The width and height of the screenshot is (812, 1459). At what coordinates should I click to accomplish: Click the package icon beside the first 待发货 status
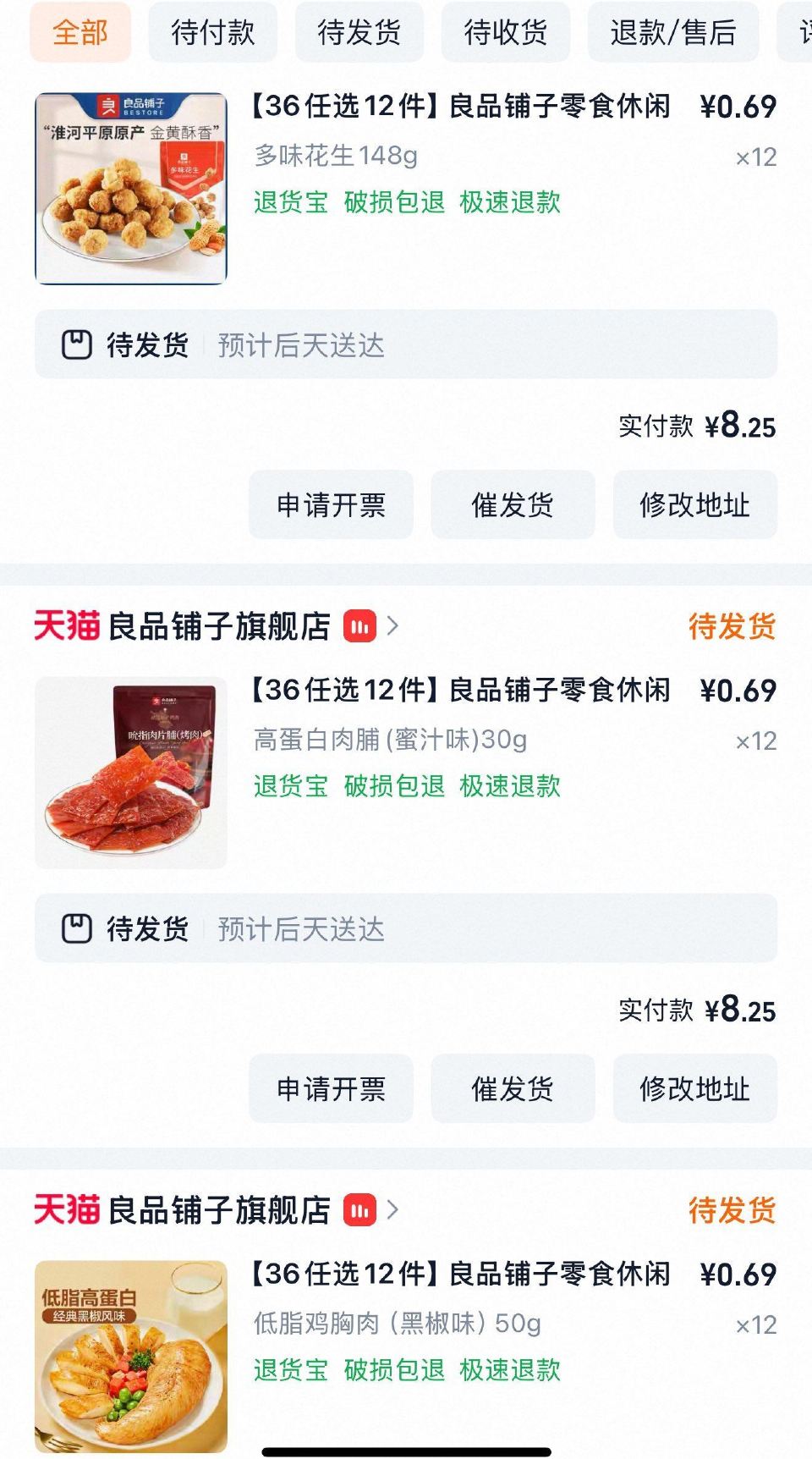77,344
